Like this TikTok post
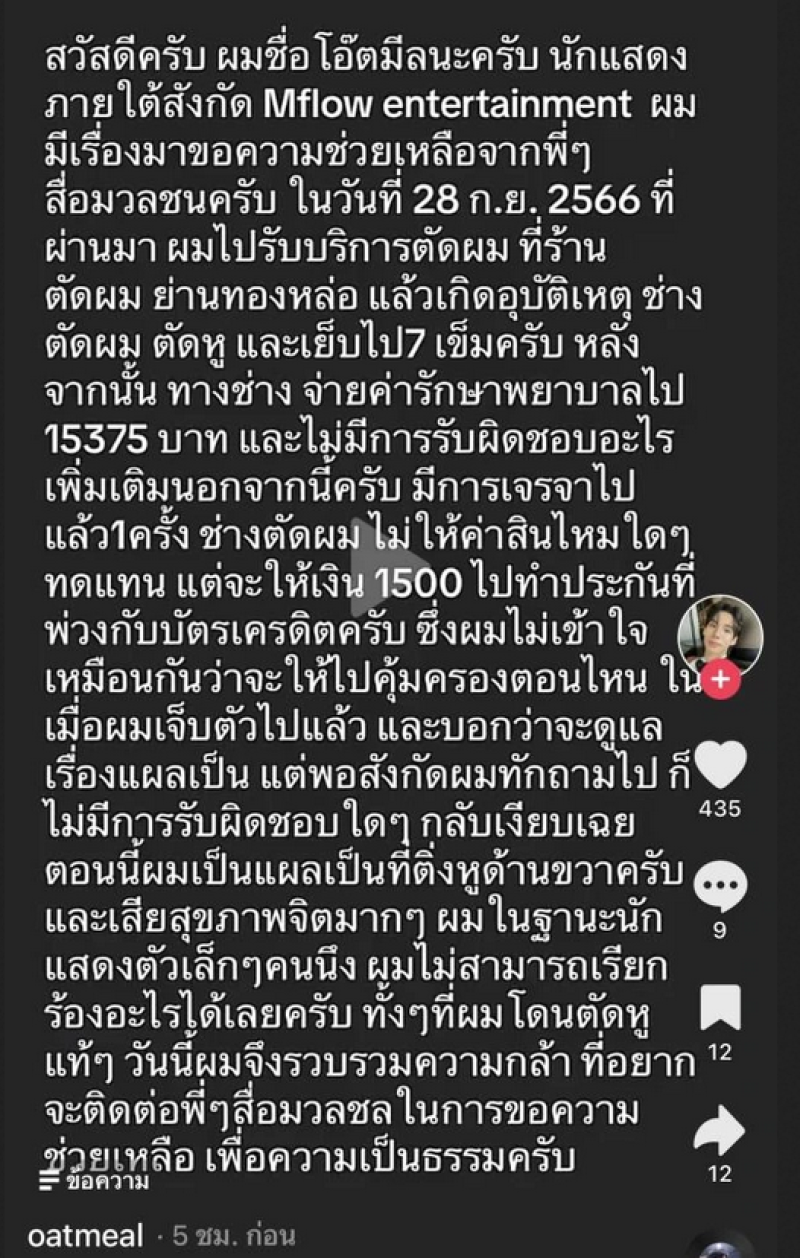Viewport: 800px width, 1258px height. [x=720, y=766]
